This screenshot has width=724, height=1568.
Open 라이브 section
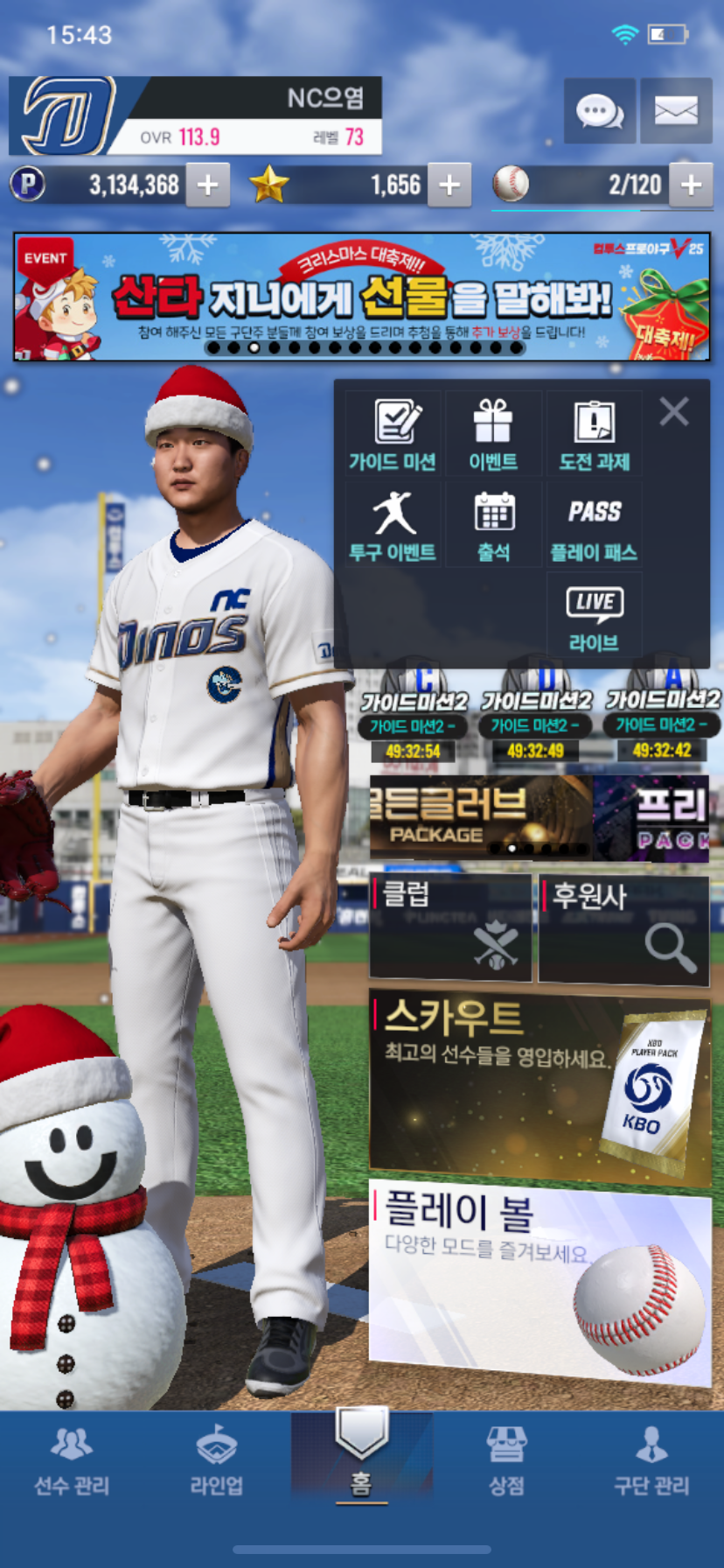tap(594, 617)
